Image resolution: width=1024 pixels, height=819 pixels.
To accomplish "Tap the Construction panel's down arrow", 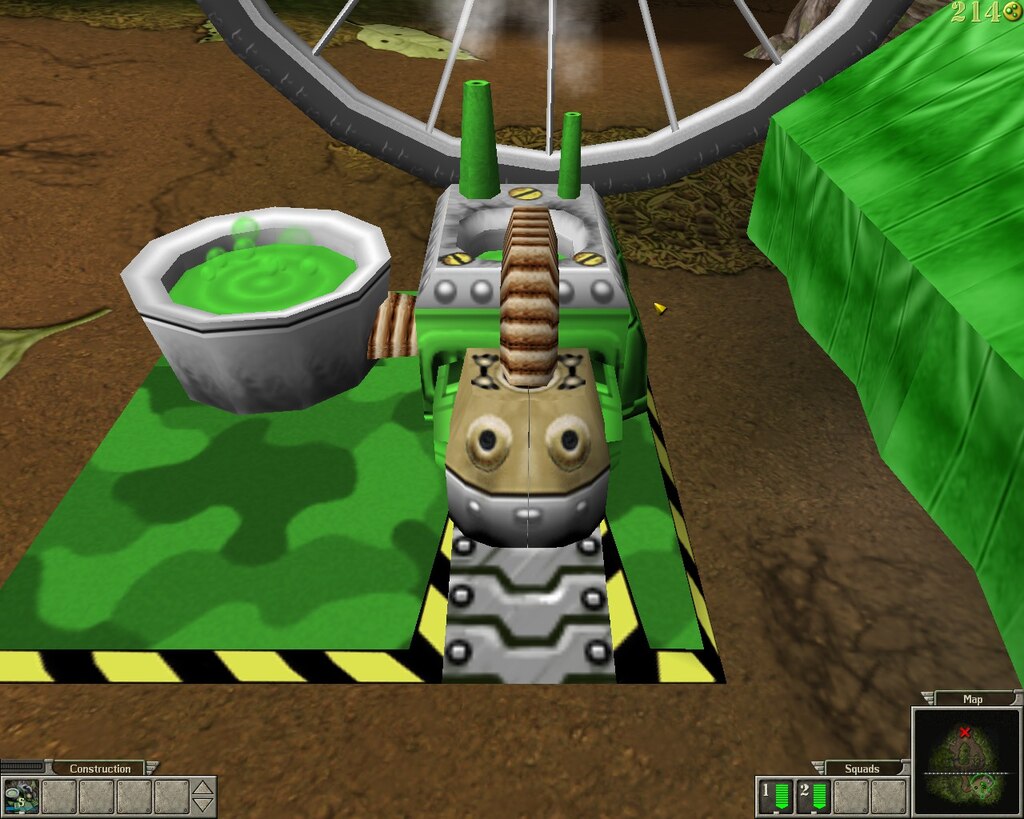I will coord(203,805).
